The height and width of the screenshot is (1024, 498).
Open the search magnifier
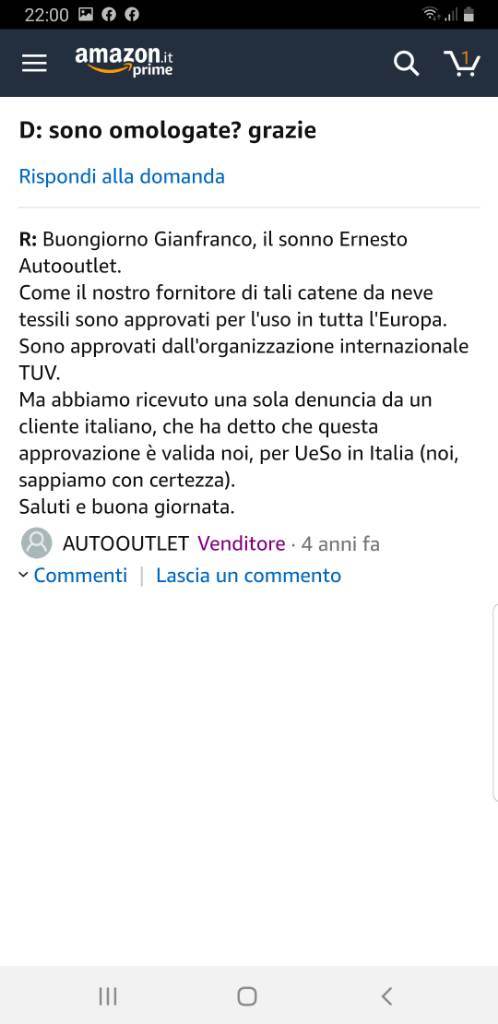click(406, 63)
